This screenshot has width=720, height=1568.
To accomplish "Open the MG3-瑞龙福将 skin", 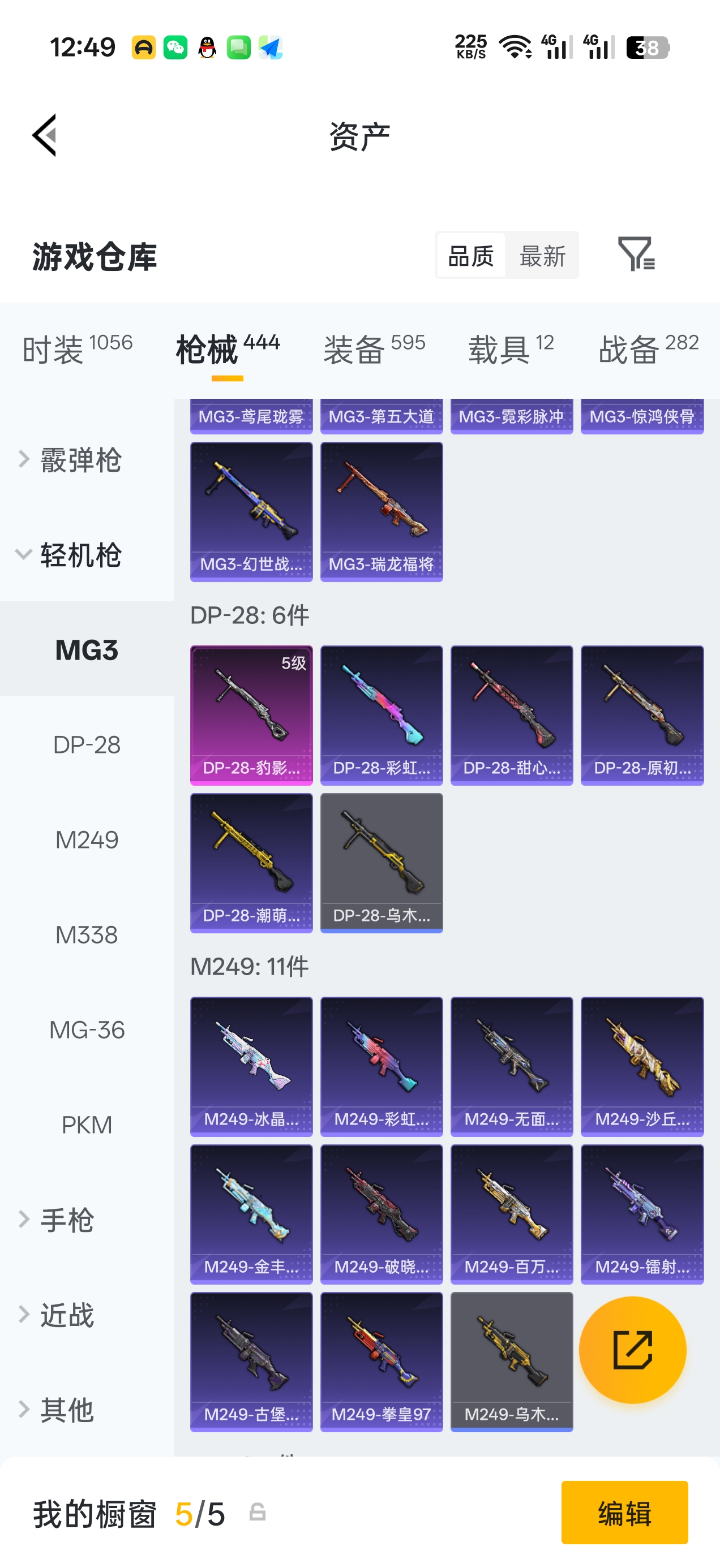I will click(382, 511).
